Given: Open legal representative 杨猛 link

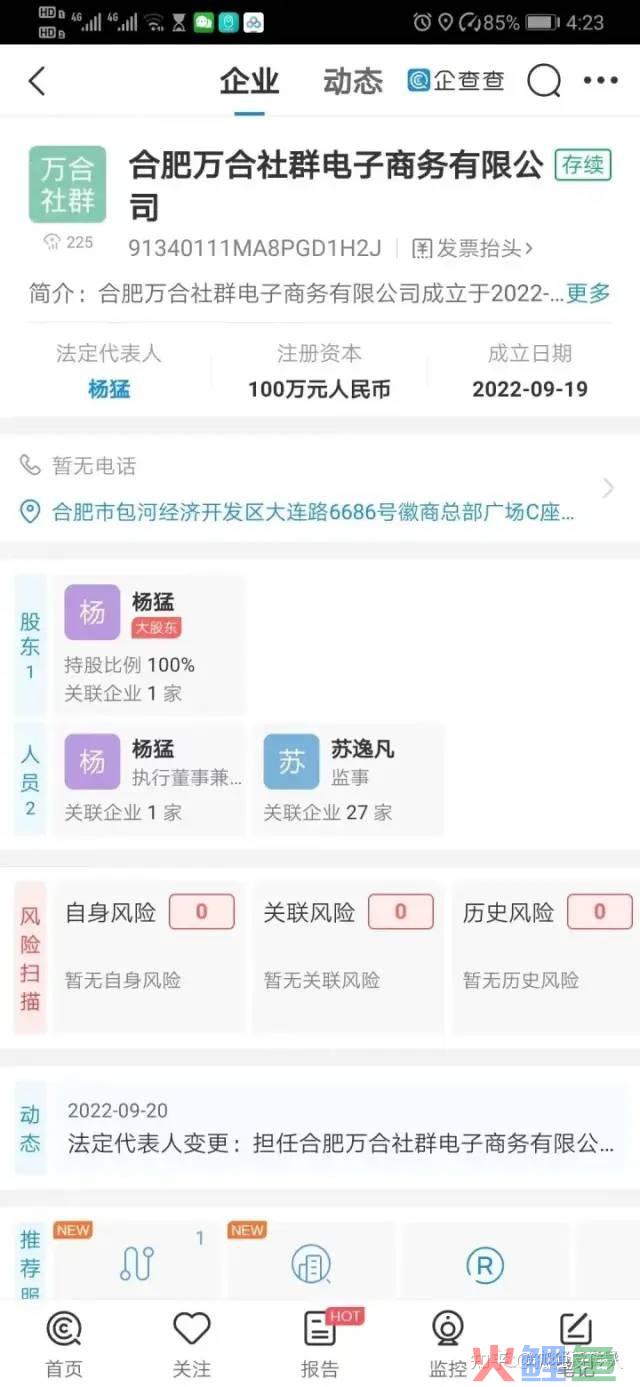Looking at the screenshot, I should pos(109,389).
